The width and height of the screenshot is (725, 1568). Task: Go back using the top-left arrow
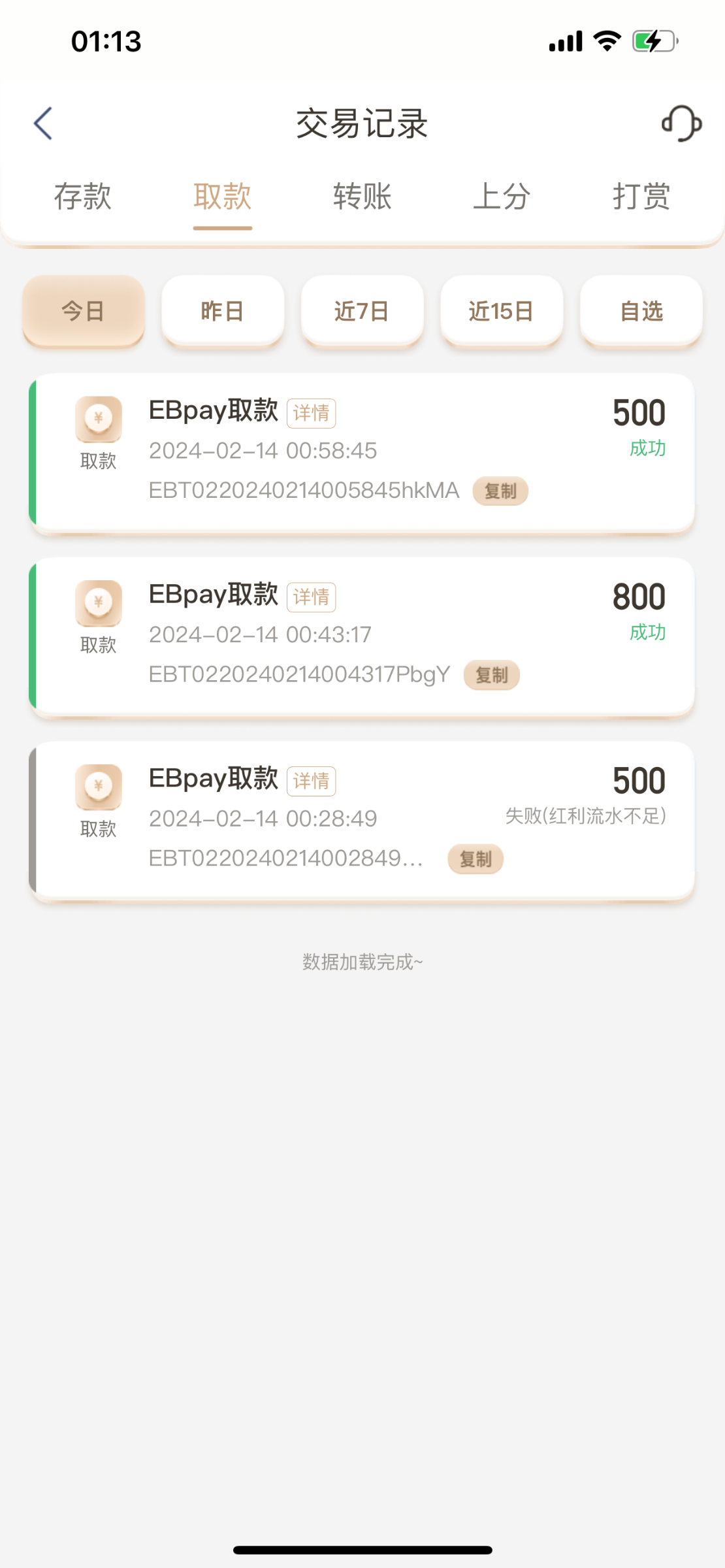(43, 123)
